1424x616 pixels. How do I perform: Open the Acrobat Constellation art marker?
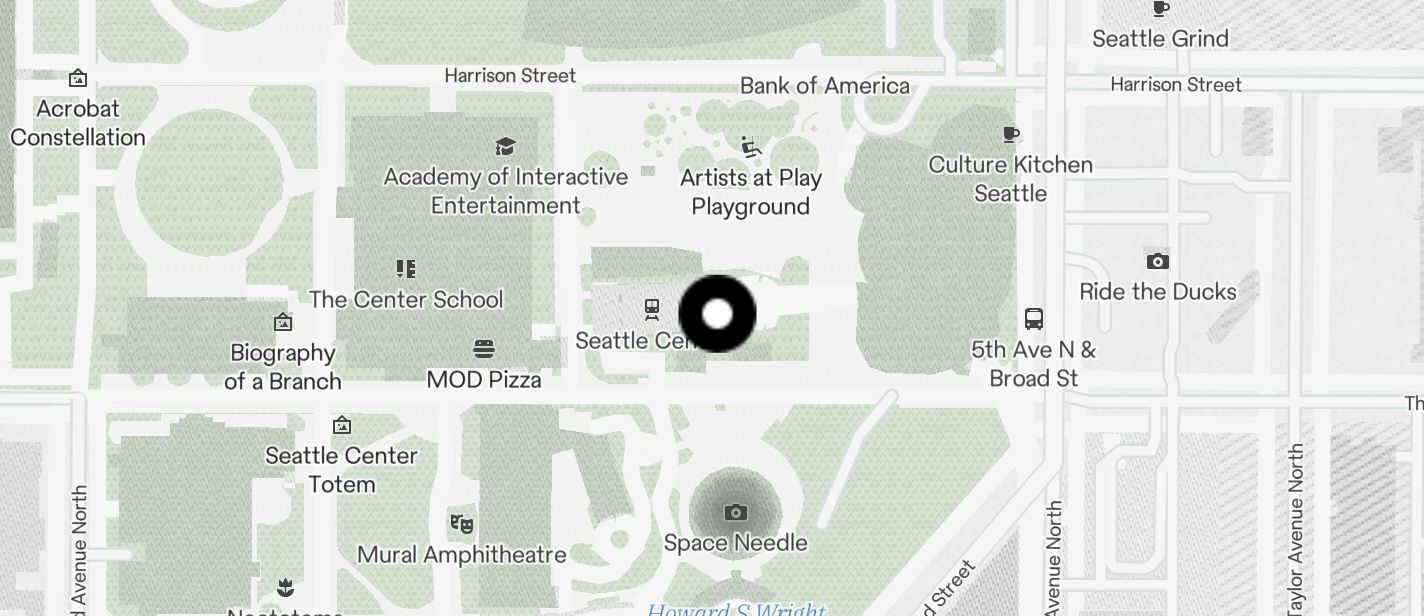click(77, 78)
